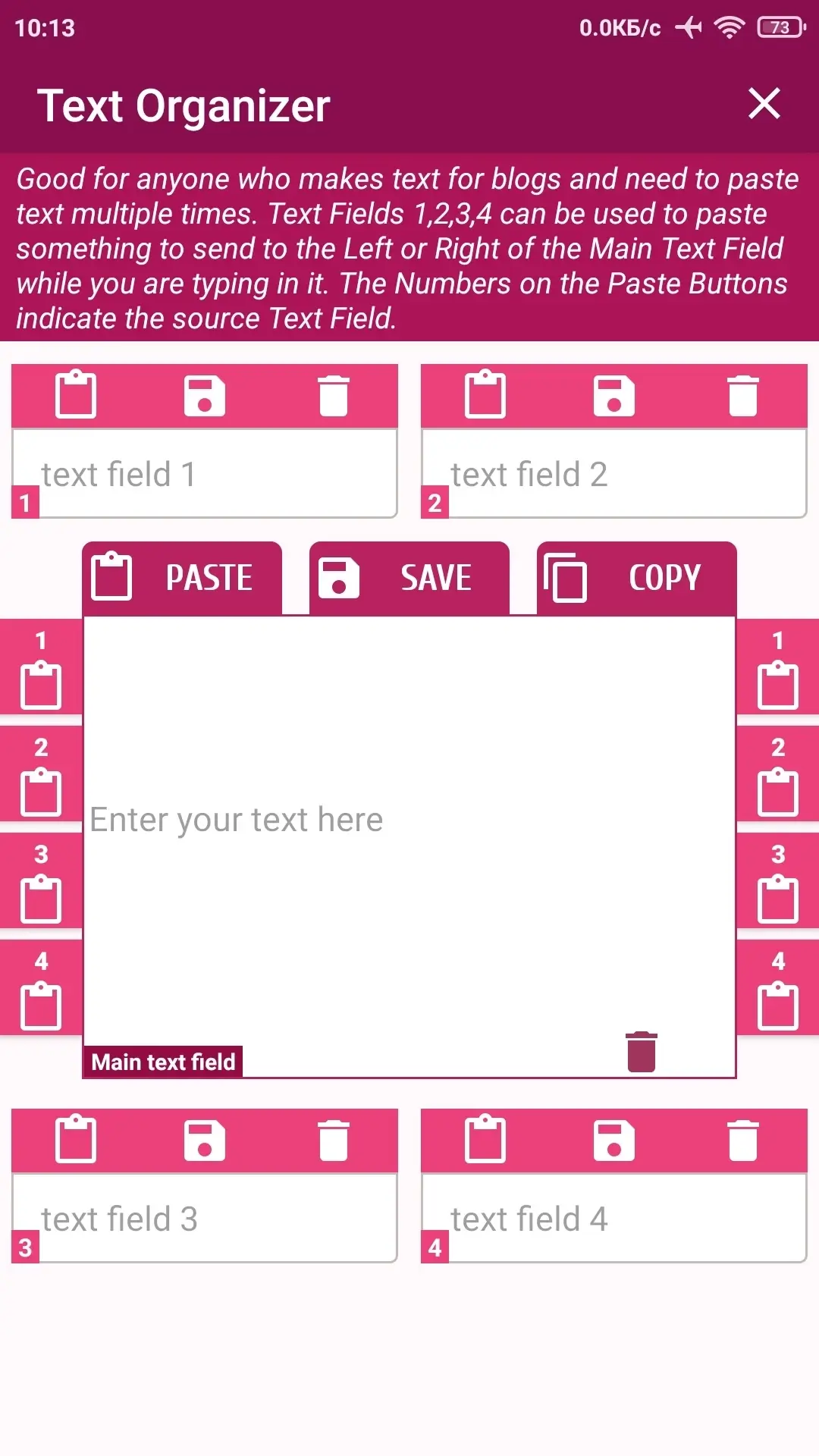Tap the PASTE button above main field
Screen dimensions: 819x1456
click(182, 578)
